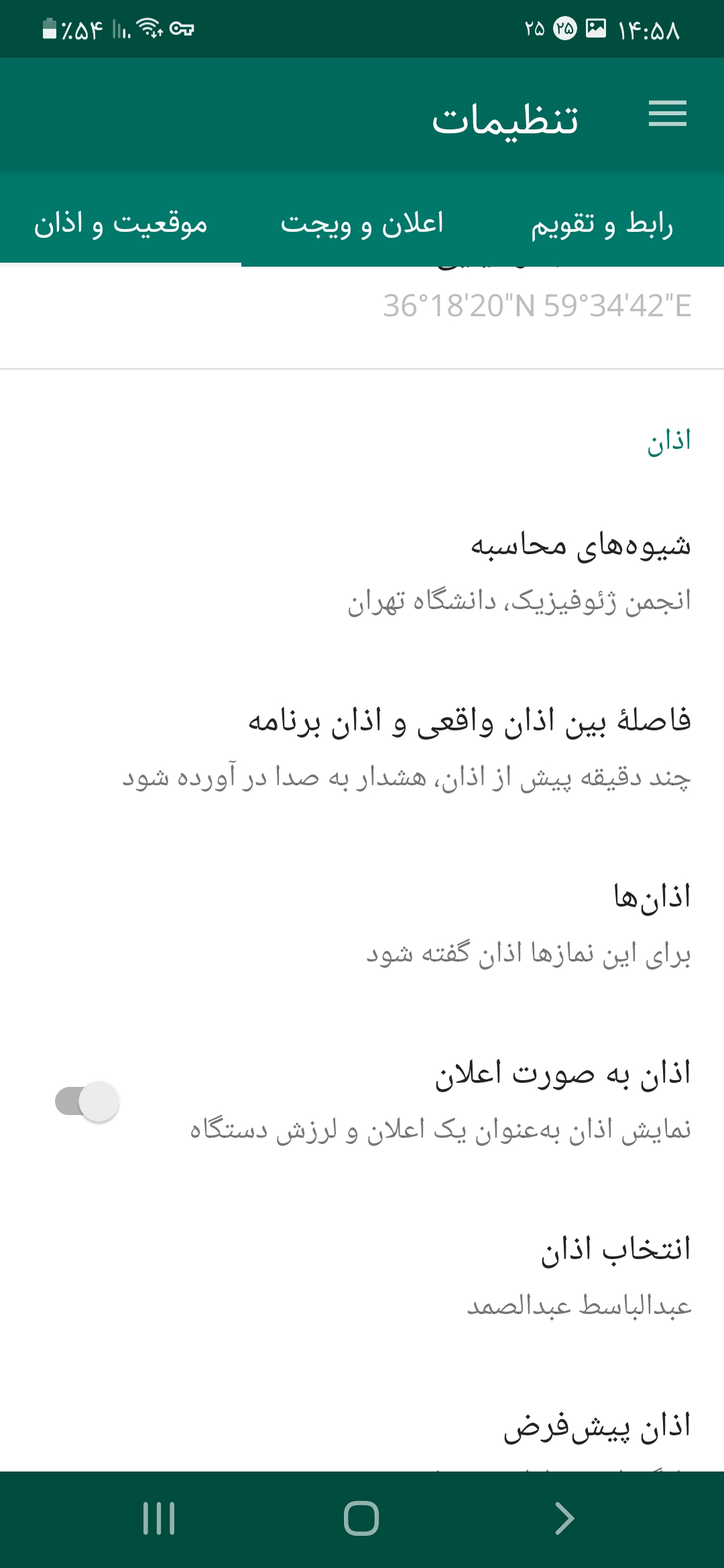Click the Wi-Fi status icon
This screenshot has width=724, height=1568.
click(149, 27)
